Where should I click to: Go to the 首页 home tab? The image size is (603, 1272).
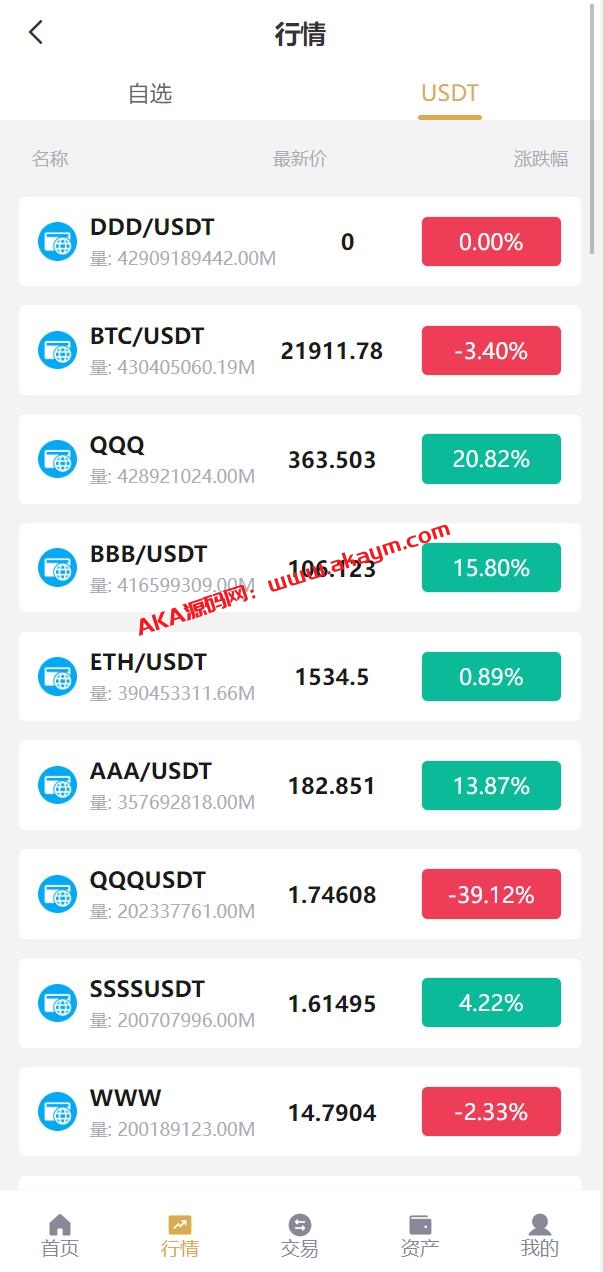[60, 1235]
